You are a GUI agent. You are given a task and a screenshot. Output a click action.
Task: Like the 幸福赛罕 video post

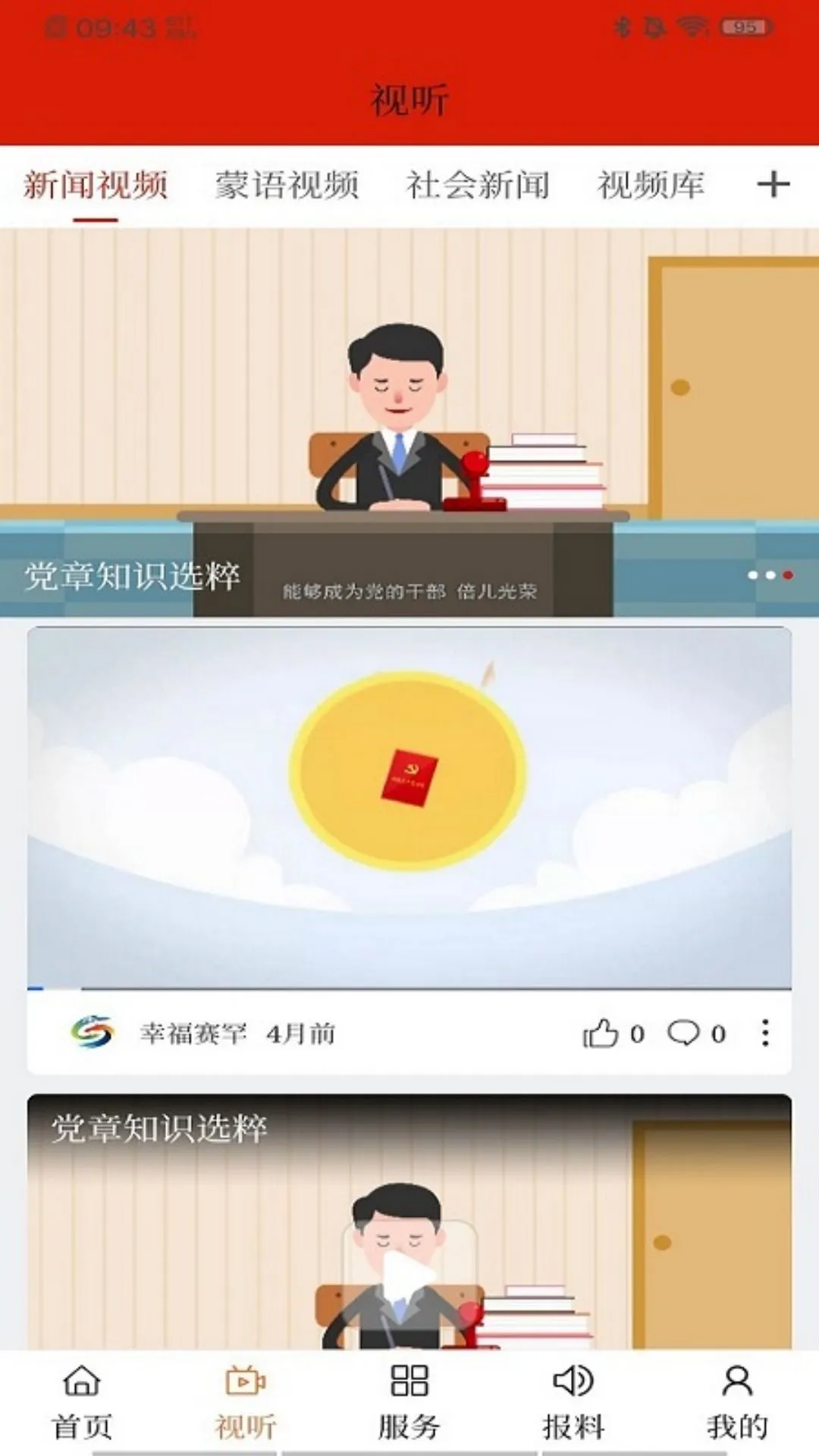pyautogui.click(x=601, y=1033)
